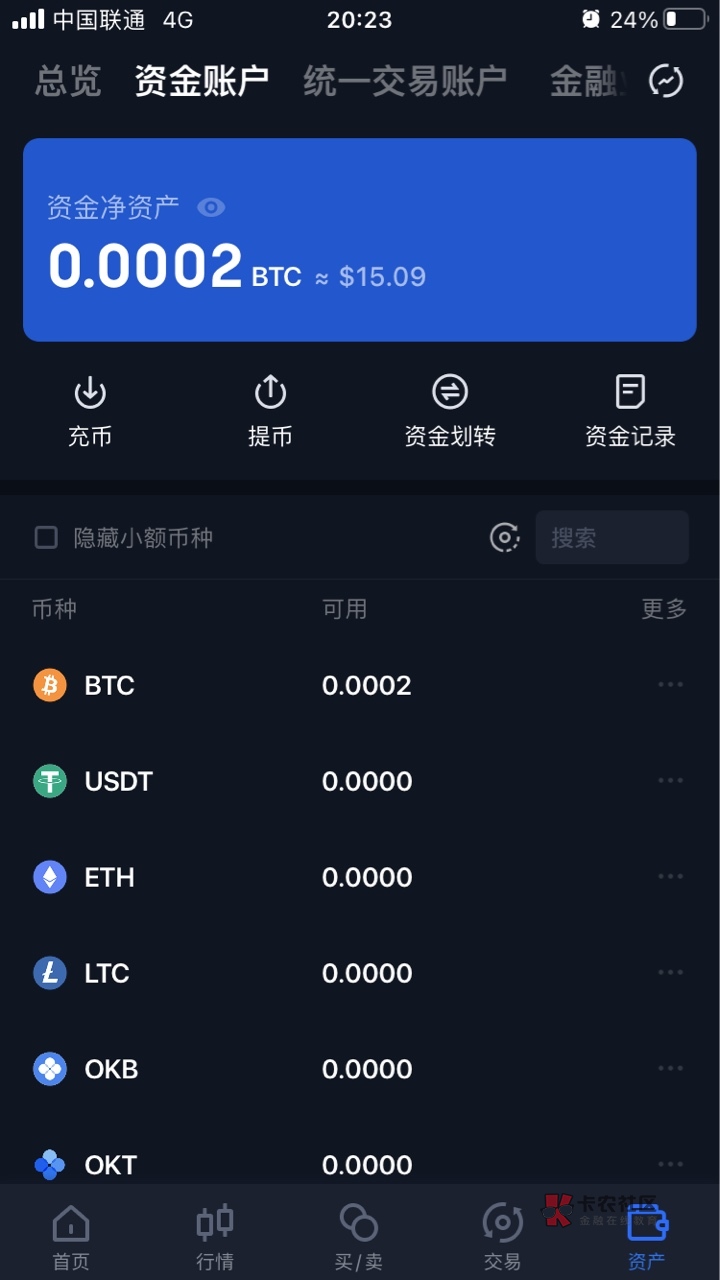Open 资金划转 funds transfer
Screen dimensions: 720x1280
pos(450,391)
